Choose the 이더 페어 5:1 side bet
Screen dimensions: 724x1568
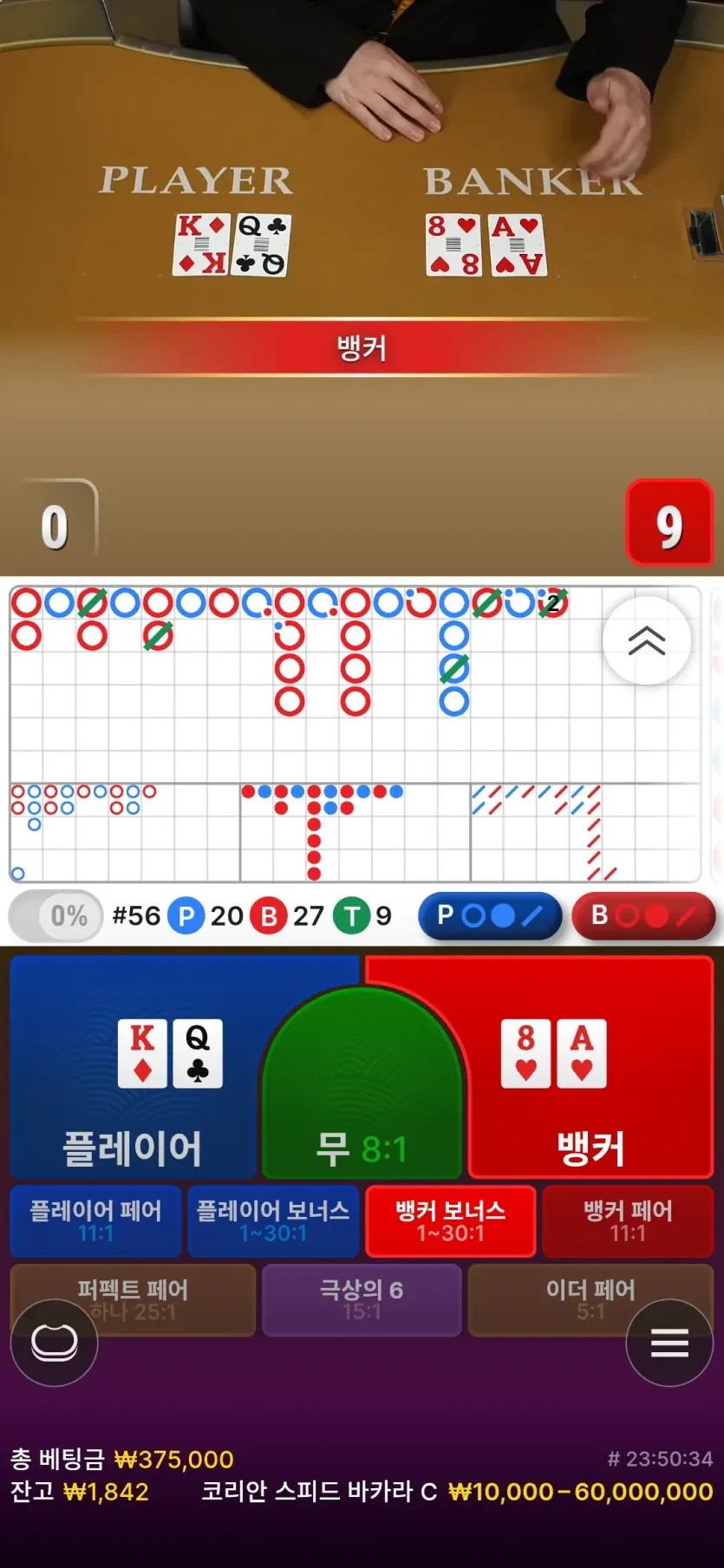tap(590, 1299)
